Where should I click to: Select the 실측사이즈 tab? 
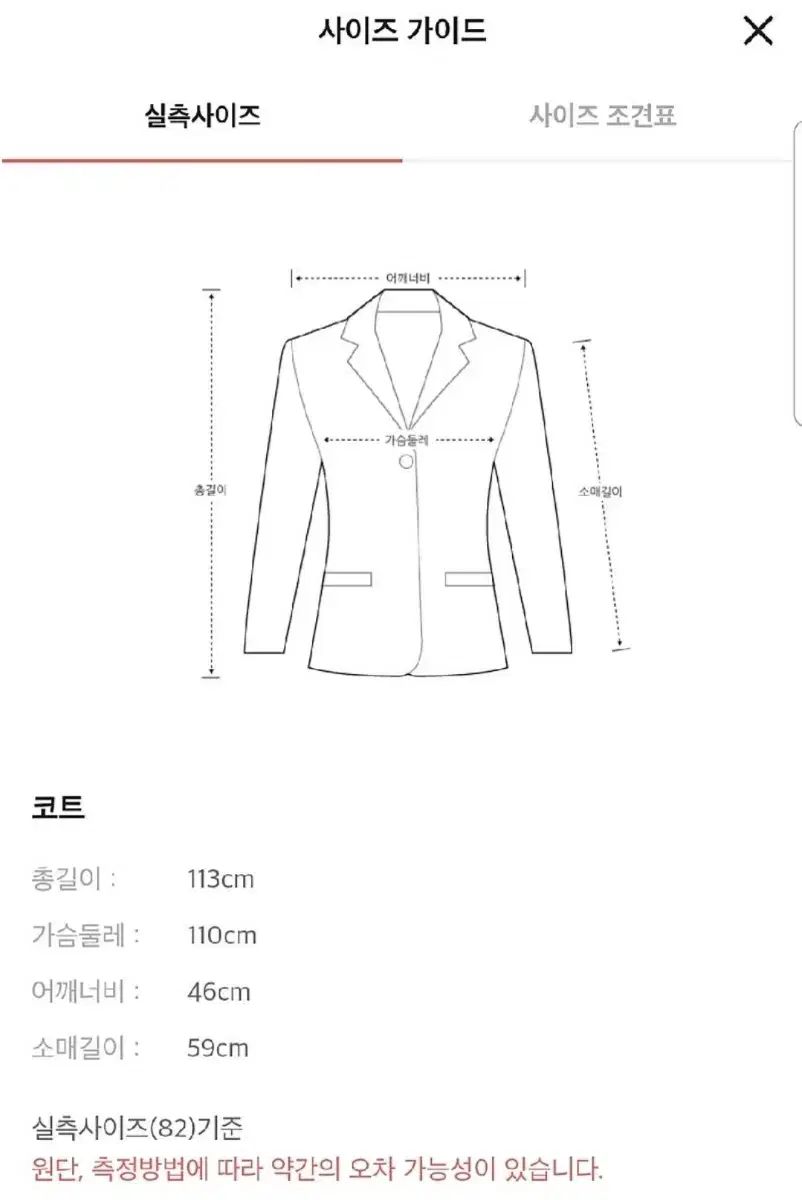[202, 116]
